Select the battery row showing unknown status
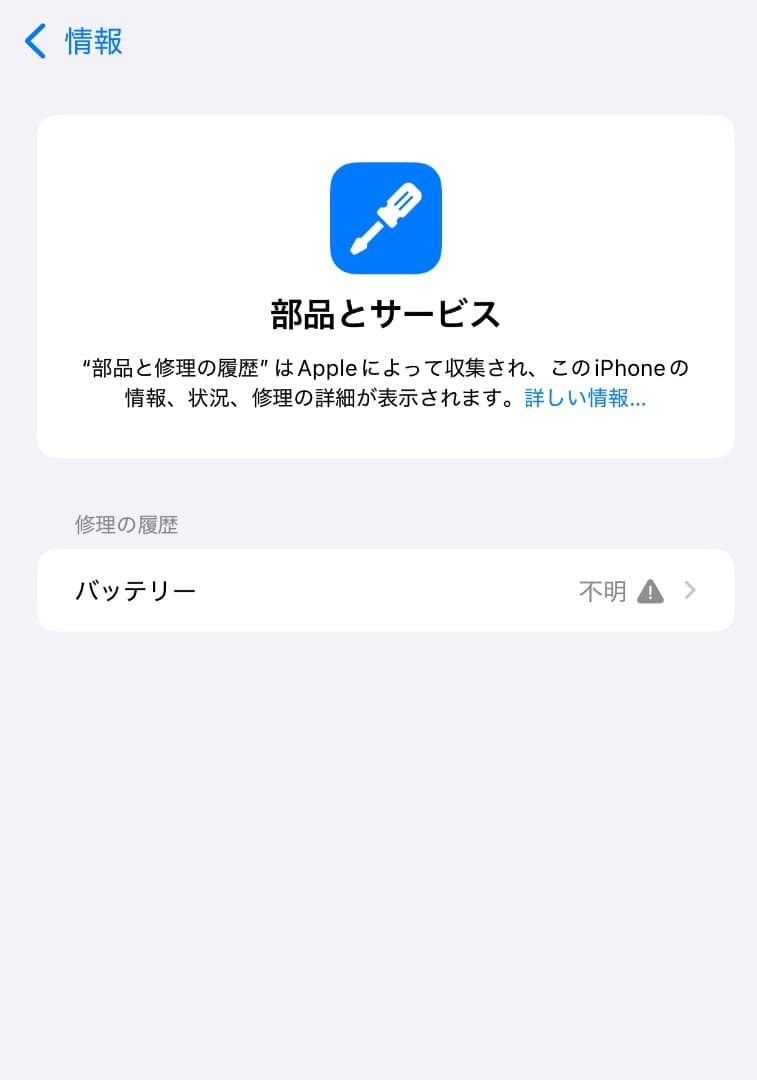 coord(385,591)
